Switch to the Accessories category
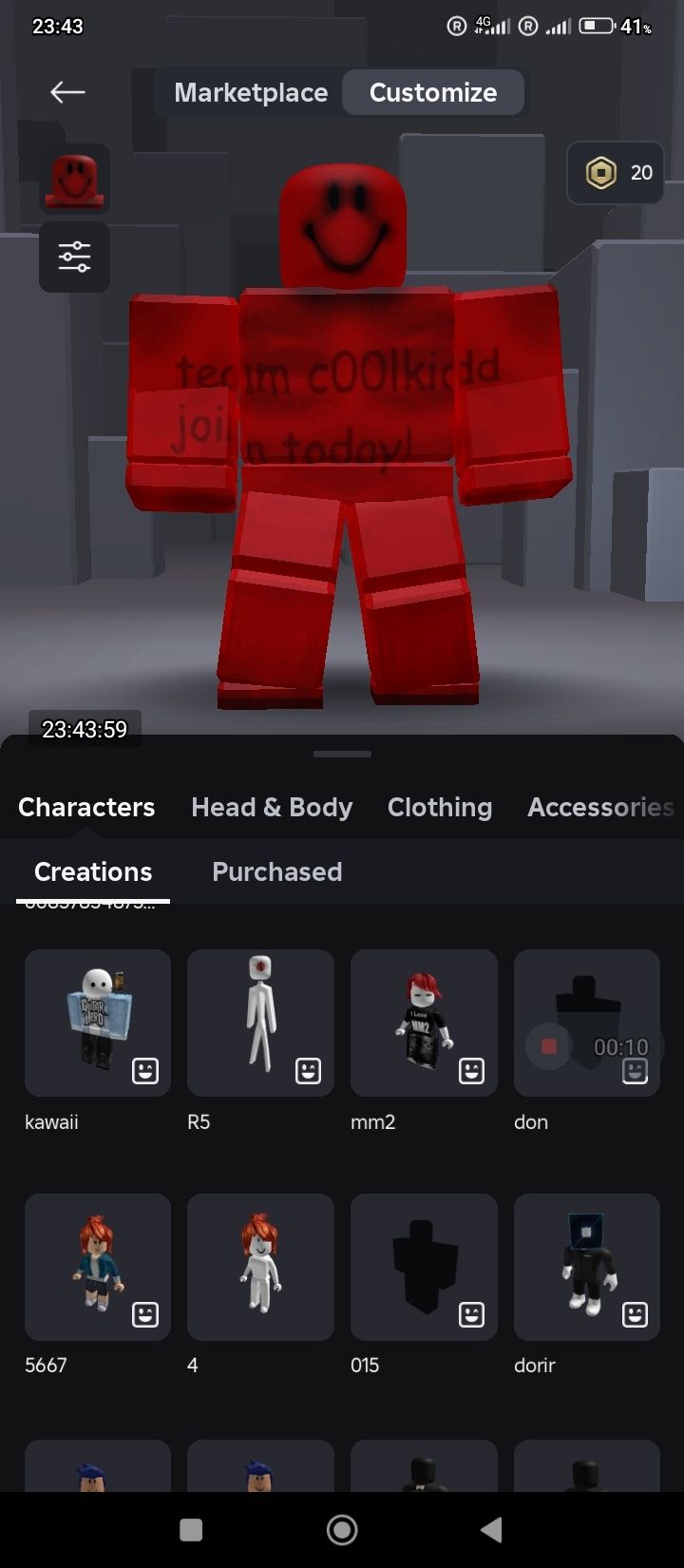Screen dimensions: 684x1568 tap(600, 808)
